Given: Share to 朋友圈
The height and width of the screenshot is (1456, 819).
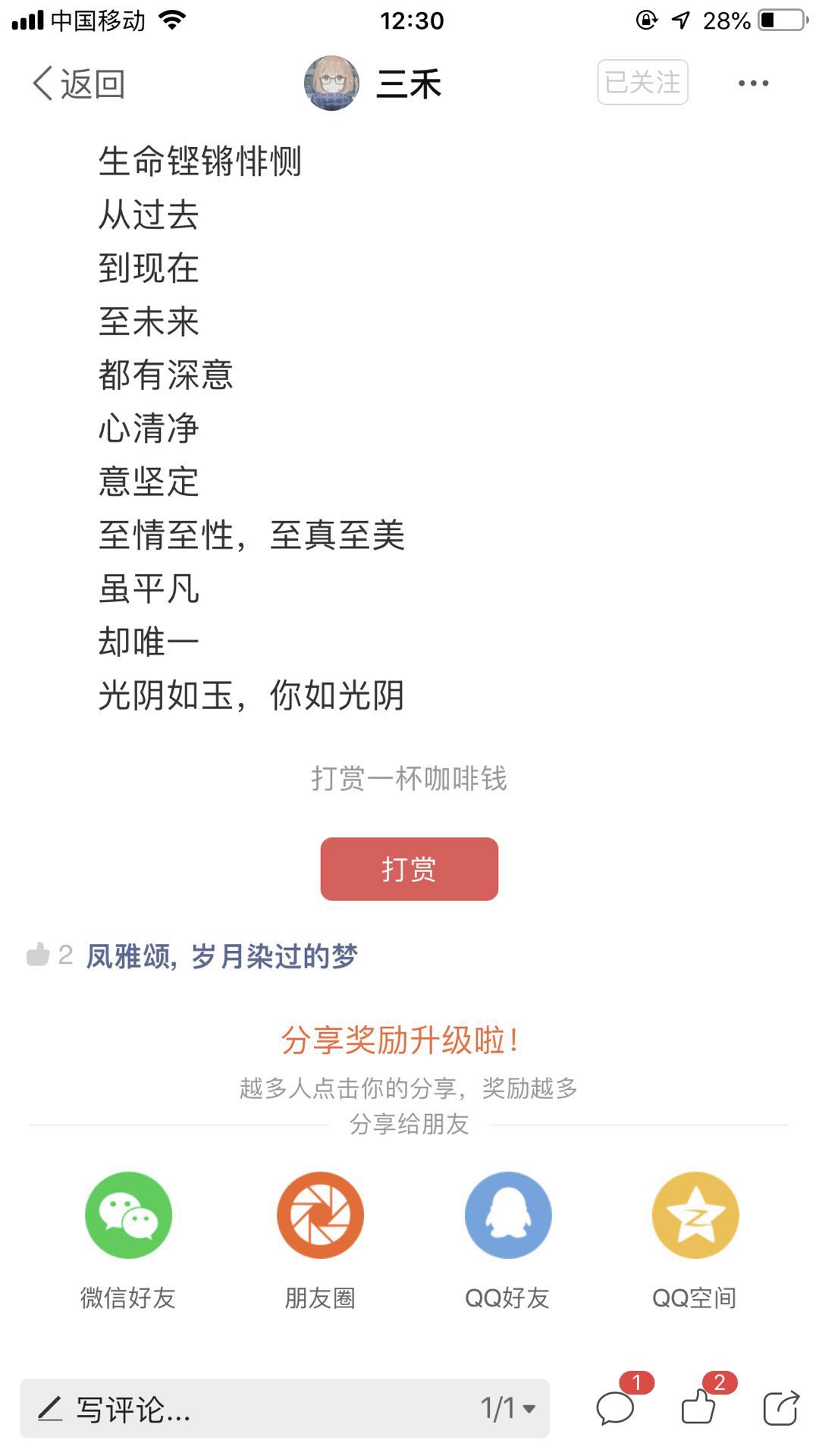Looking at the screenshot, I should tap(320, 1216).
